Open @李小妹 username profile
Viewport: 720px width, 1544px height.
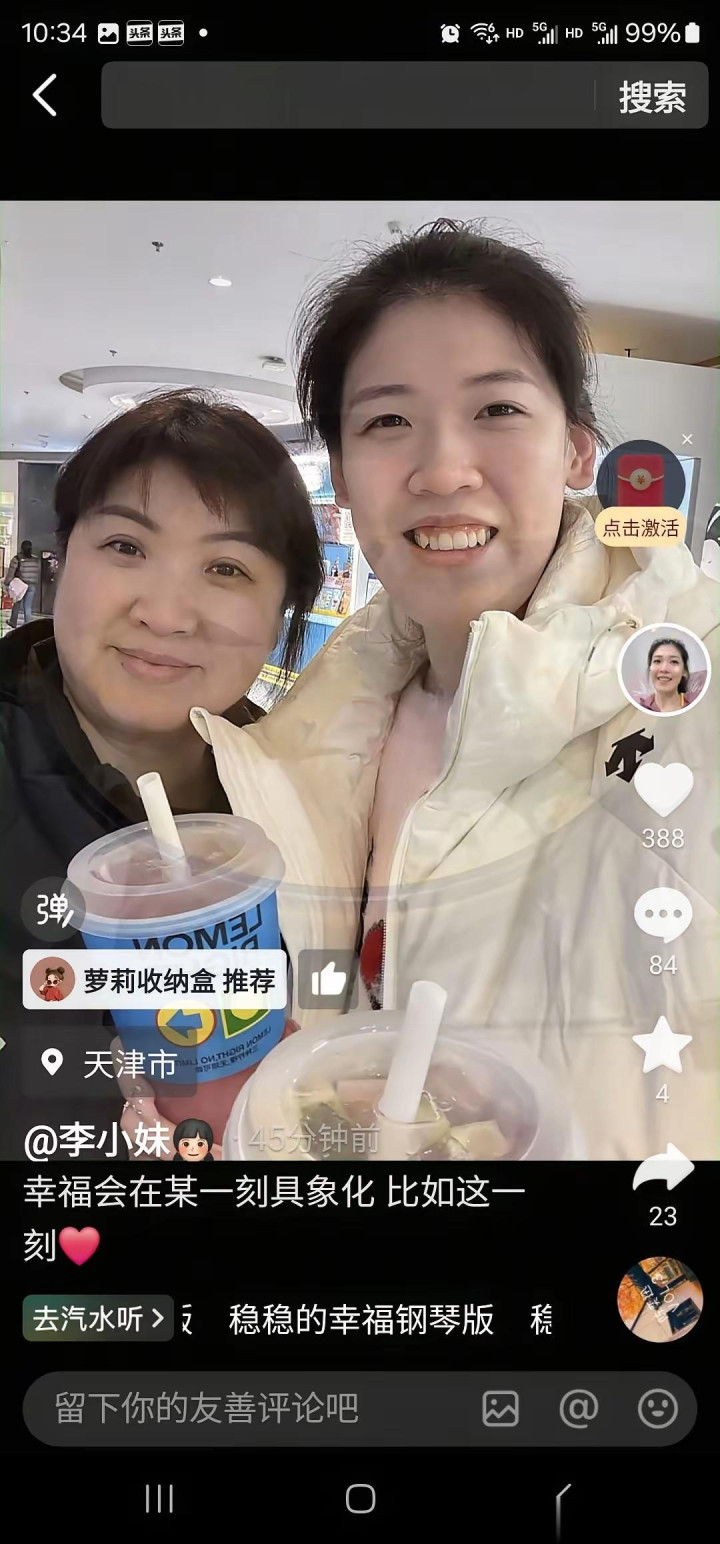[x=118, y=1140]
